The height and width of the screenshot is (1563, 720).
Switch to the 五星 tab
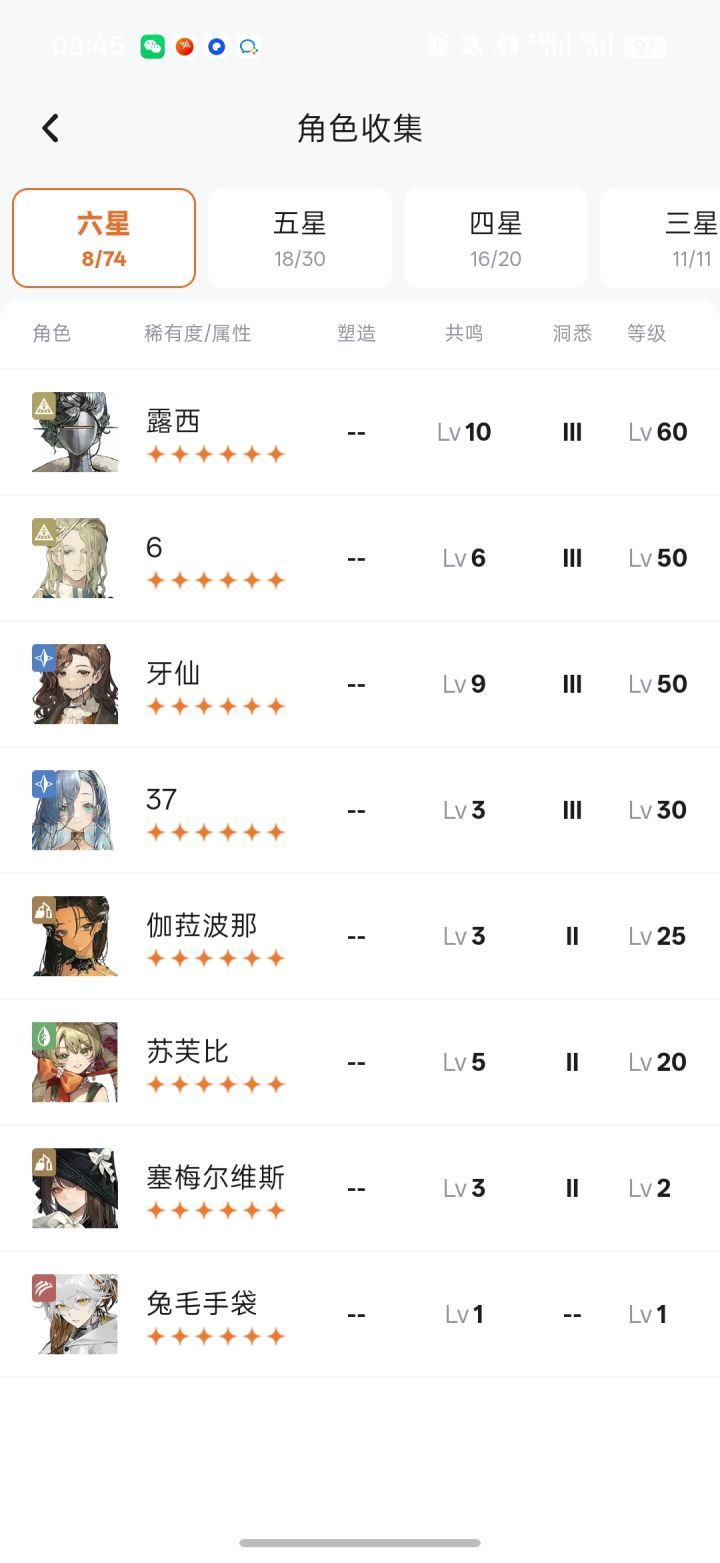(300, 238)
